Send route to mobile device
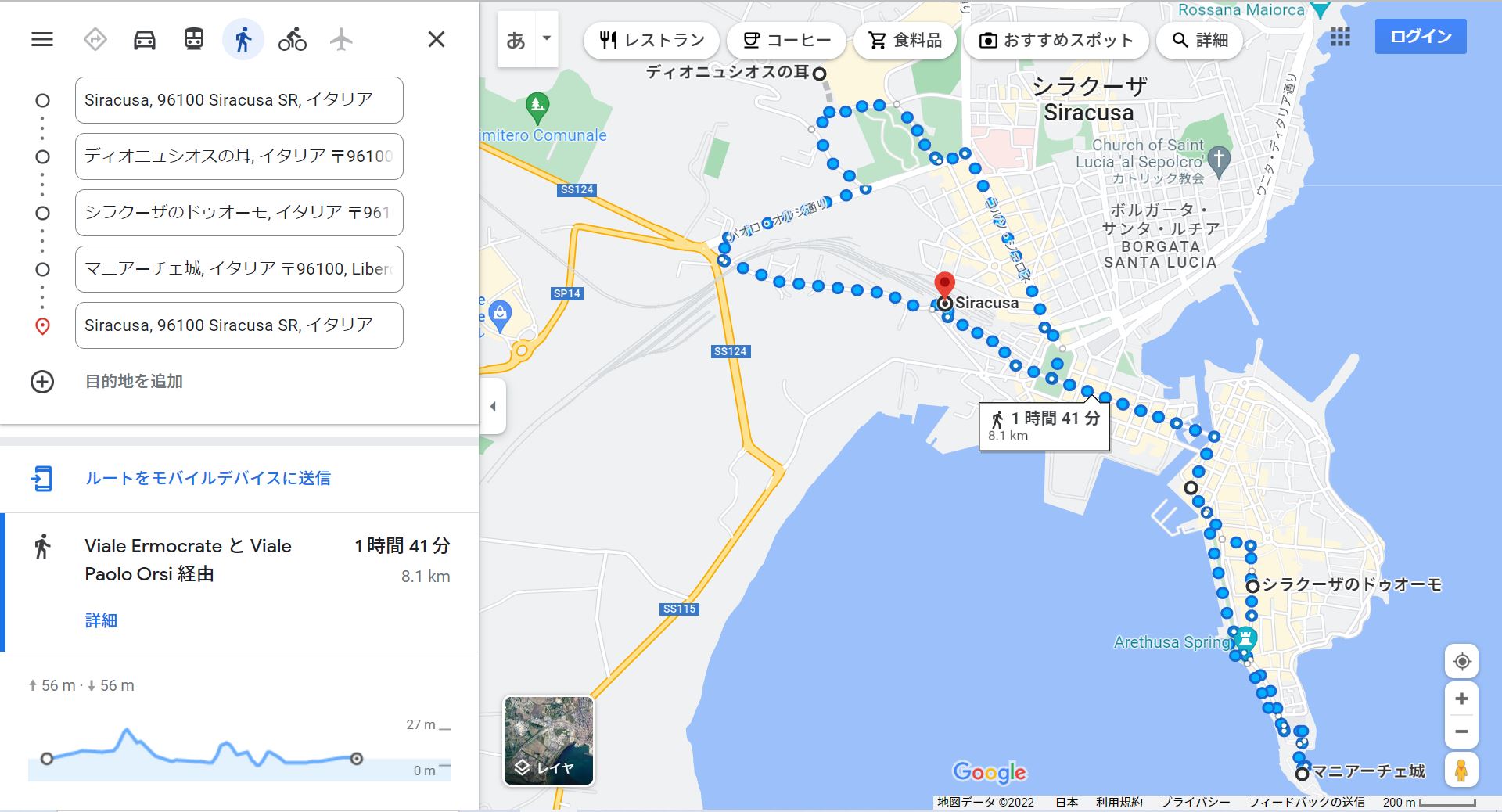The image size is (1502, 812). coord(207,478)
